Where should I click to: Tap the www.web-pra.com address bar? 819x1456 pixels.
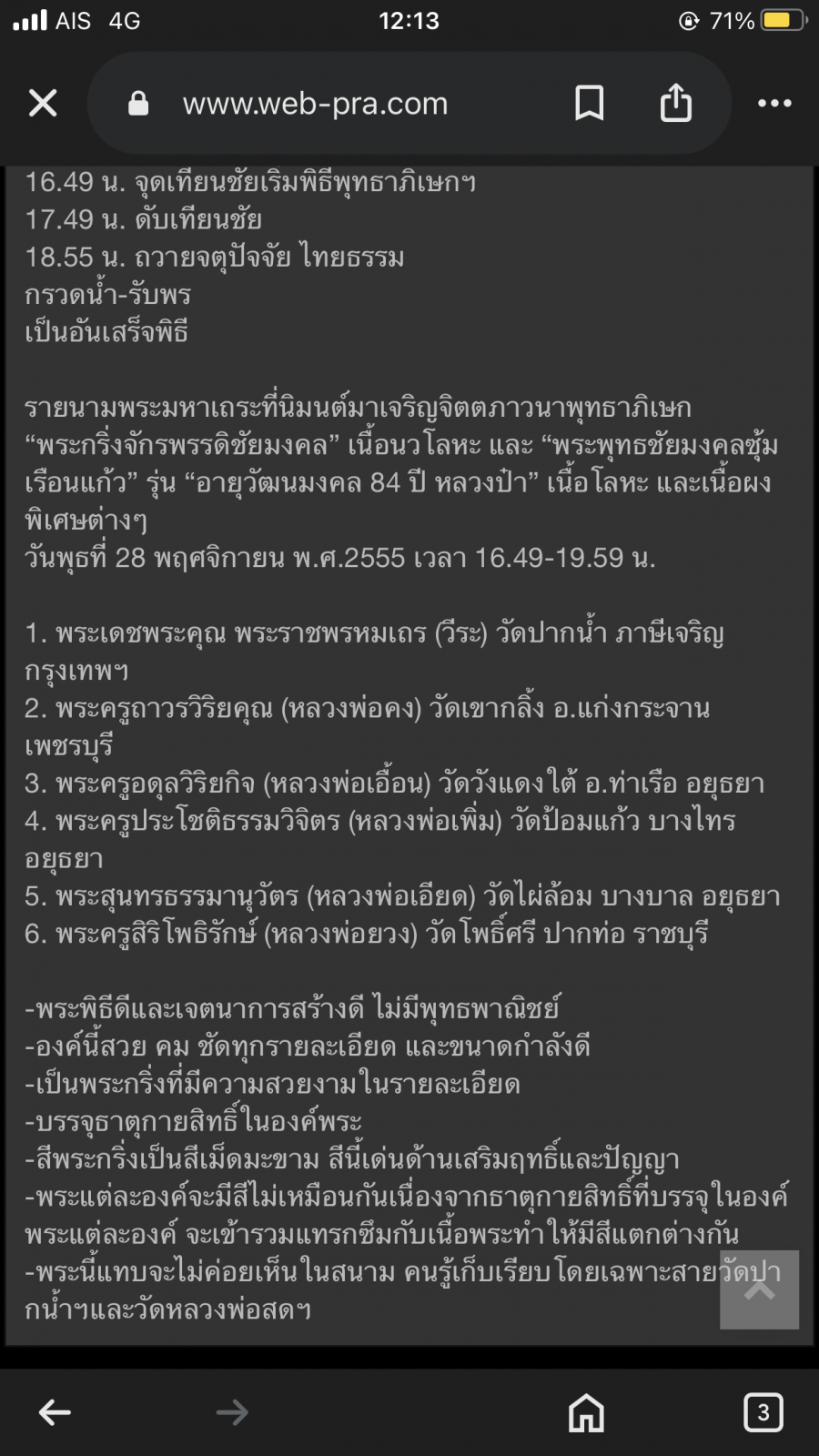pyautogui.click(x=315, y=104)
